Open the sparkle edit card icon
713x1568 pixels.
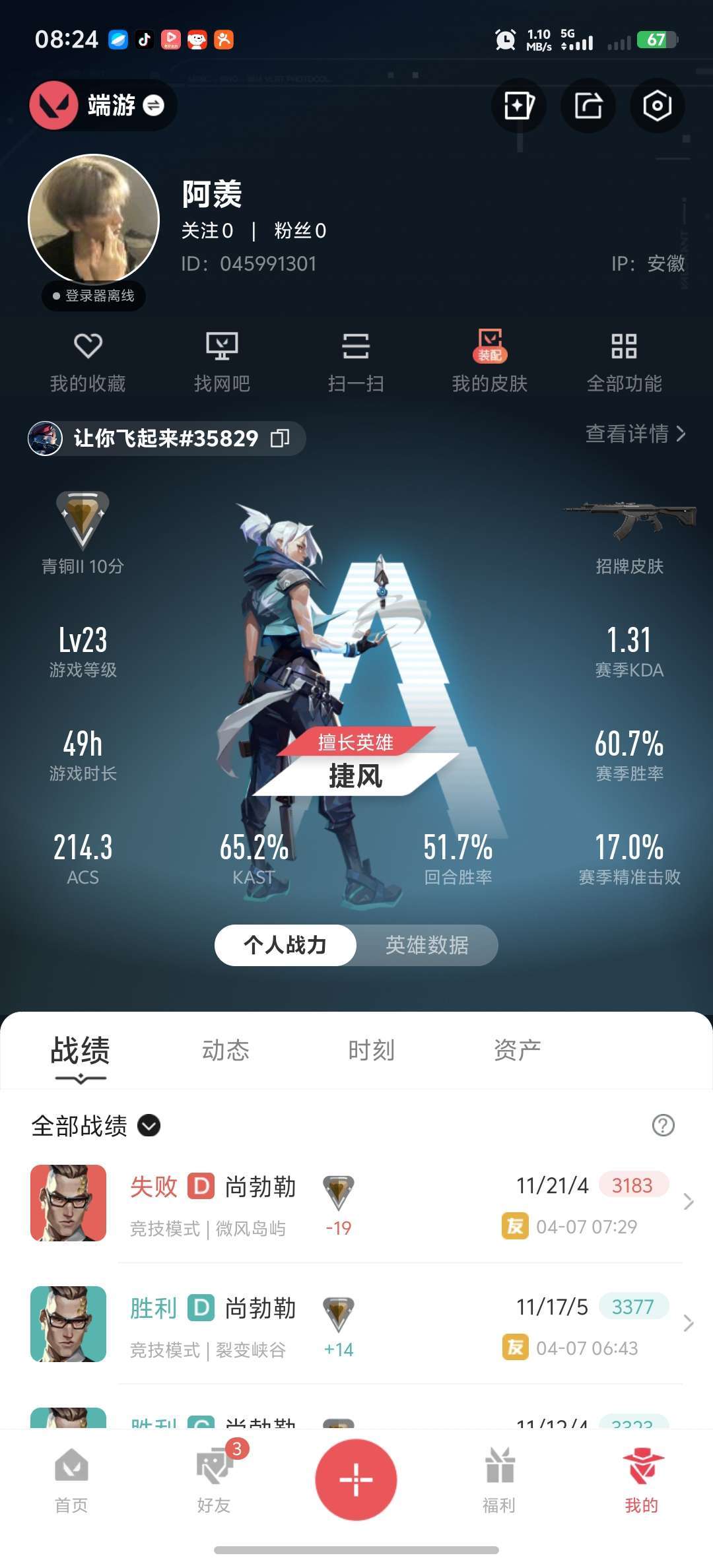pos(518,106)
